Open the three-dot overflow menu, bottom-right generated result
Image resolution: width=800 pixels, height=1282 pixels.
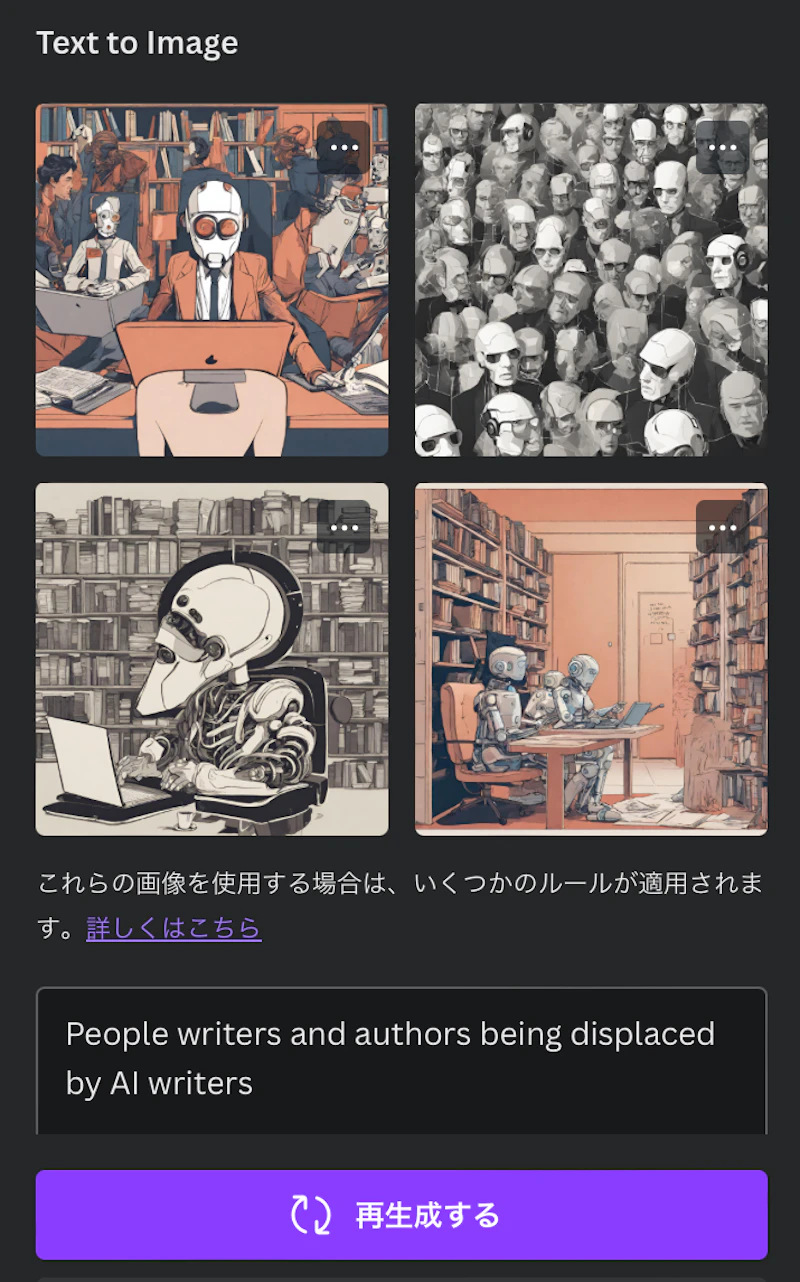pyautogui.click(x=724, y=526)
